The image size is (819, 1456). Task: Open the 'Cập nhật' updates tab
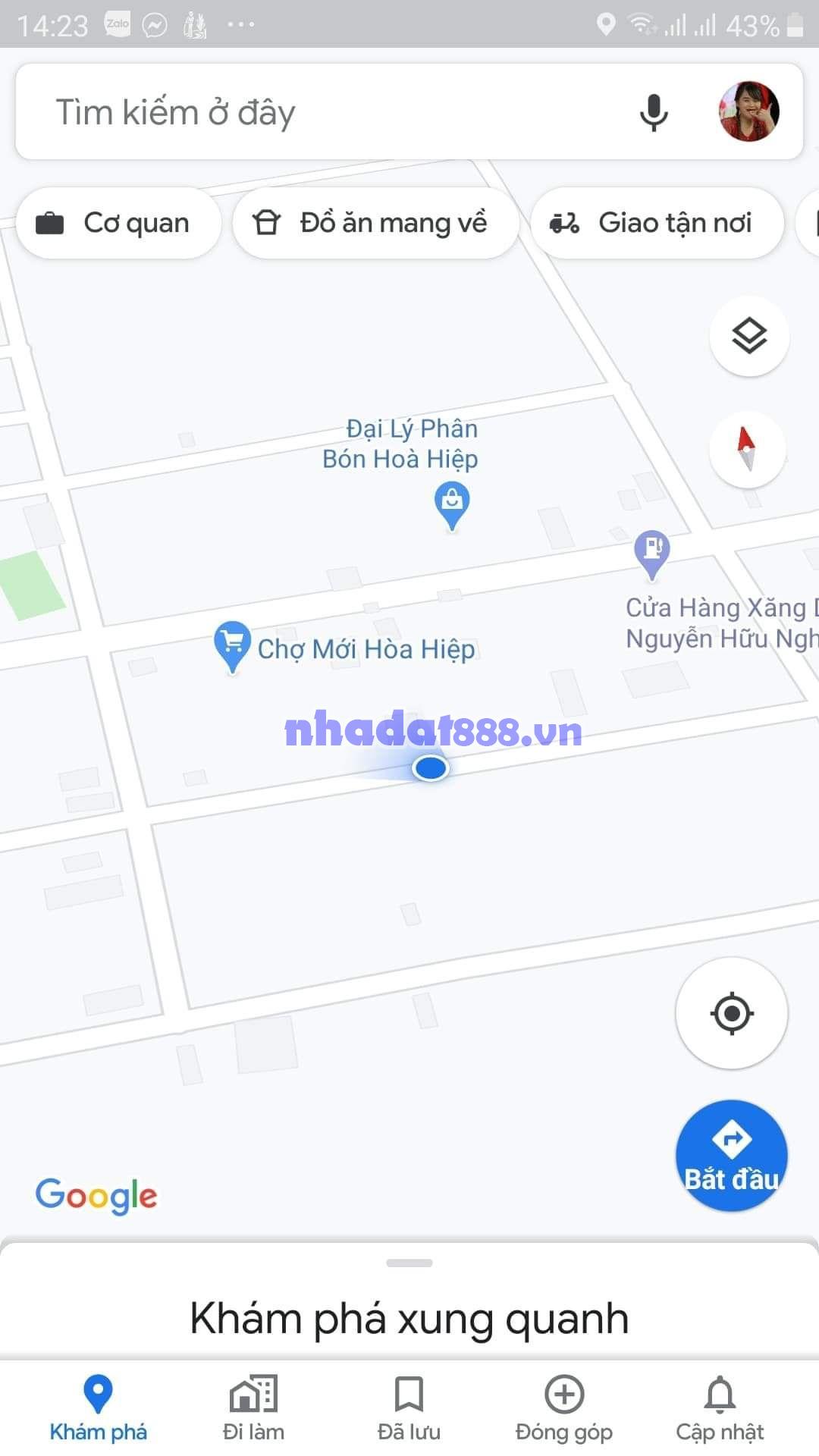720,1407
